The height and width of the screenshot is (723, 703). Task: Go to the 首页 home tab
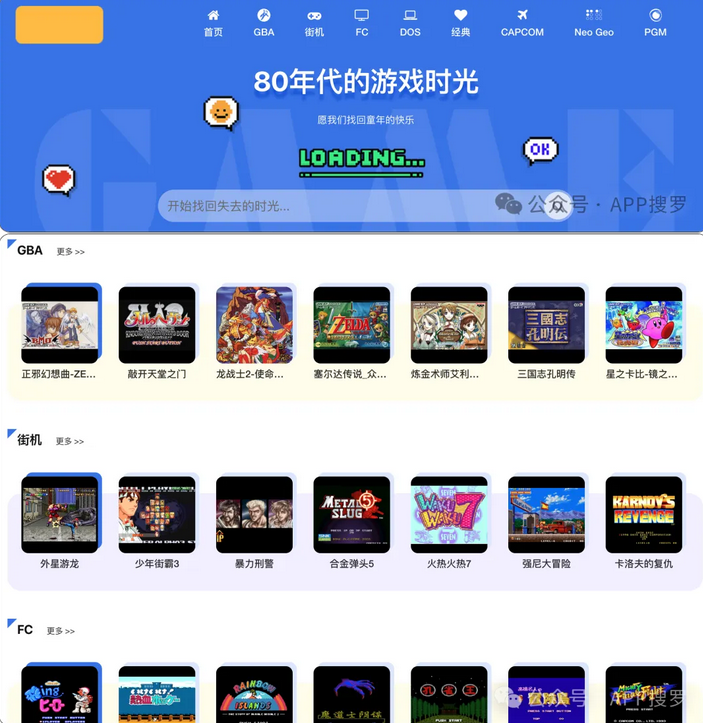click(x=213, y=23)
